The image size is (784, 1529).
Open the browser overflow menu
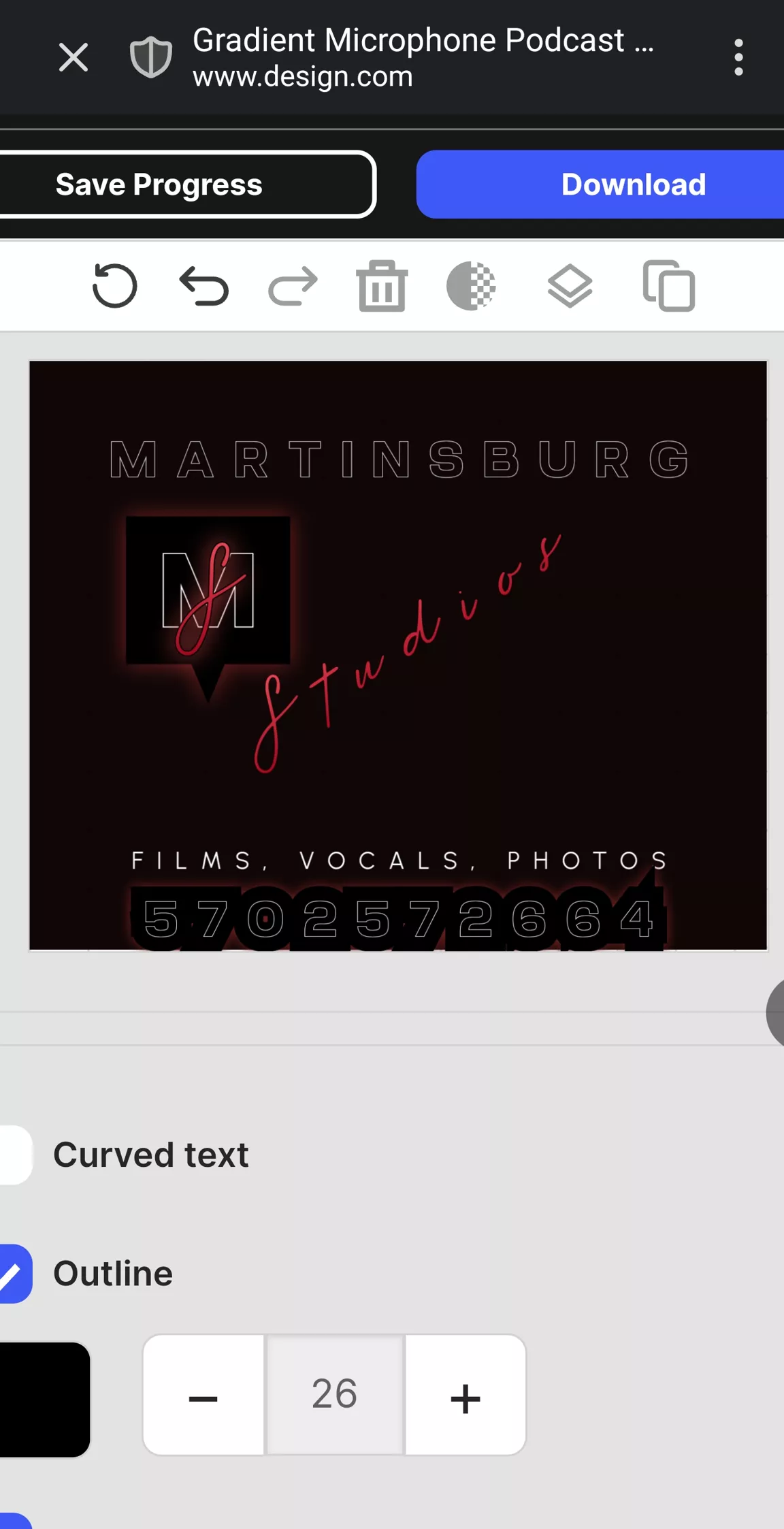point(738,57)
